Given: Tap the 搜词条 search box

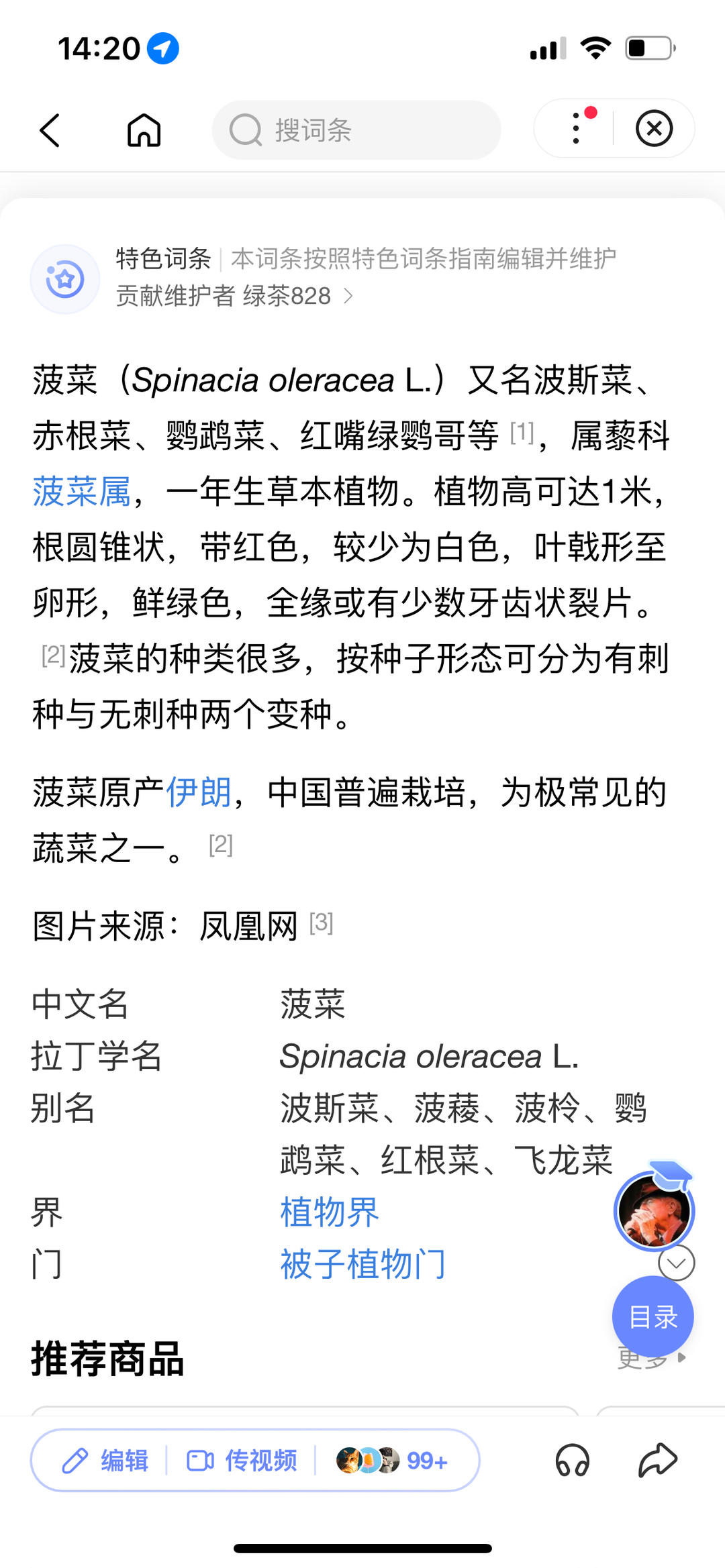Looking at the screenshot, I should [356, 129].
